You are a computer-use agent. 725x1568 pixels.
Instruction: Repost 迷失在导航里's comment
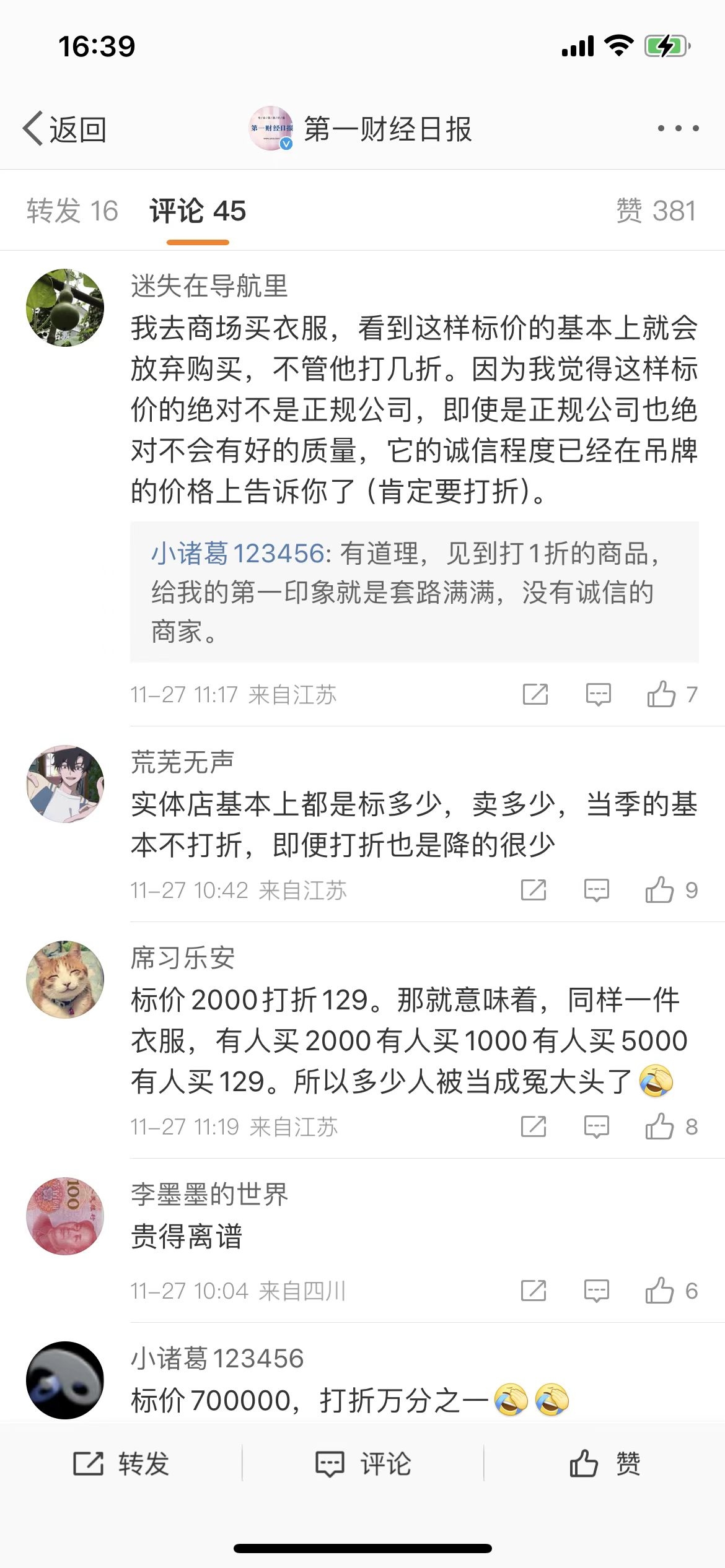click(x=535, y=694)
